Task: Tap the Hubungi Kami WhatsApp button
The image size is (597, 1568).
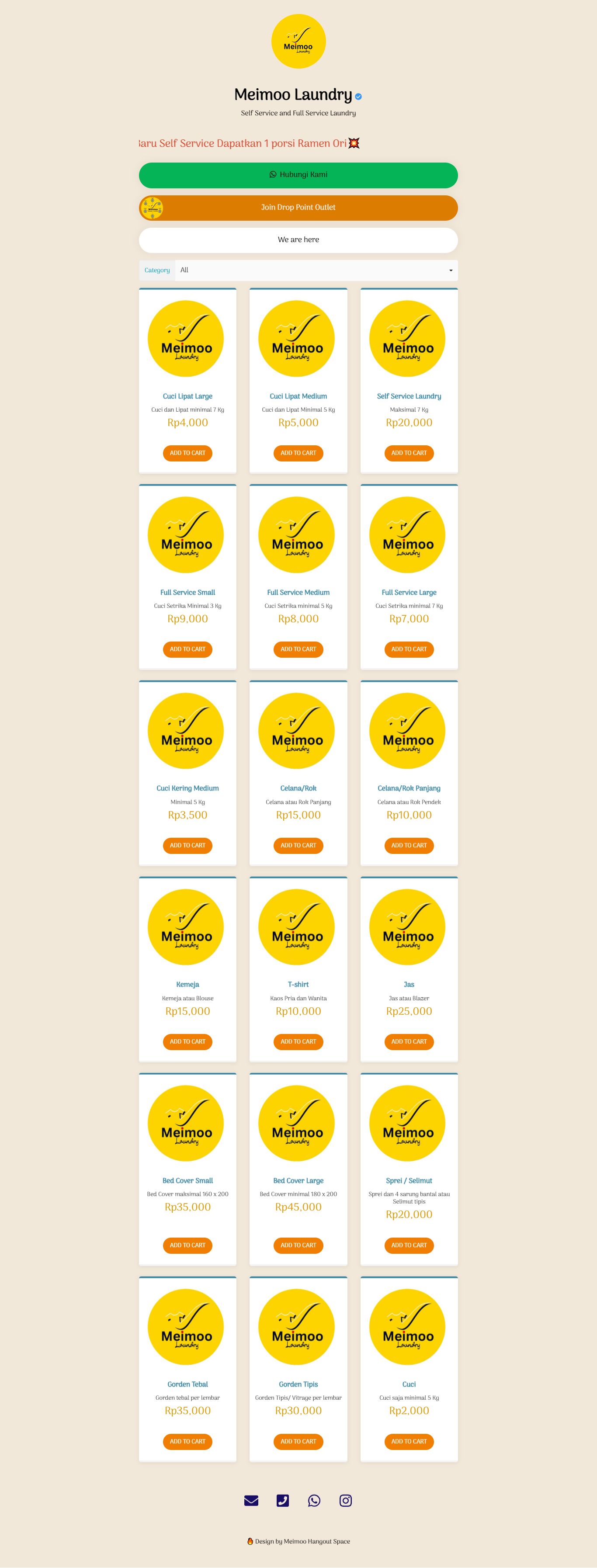Action: pos(298,175)
